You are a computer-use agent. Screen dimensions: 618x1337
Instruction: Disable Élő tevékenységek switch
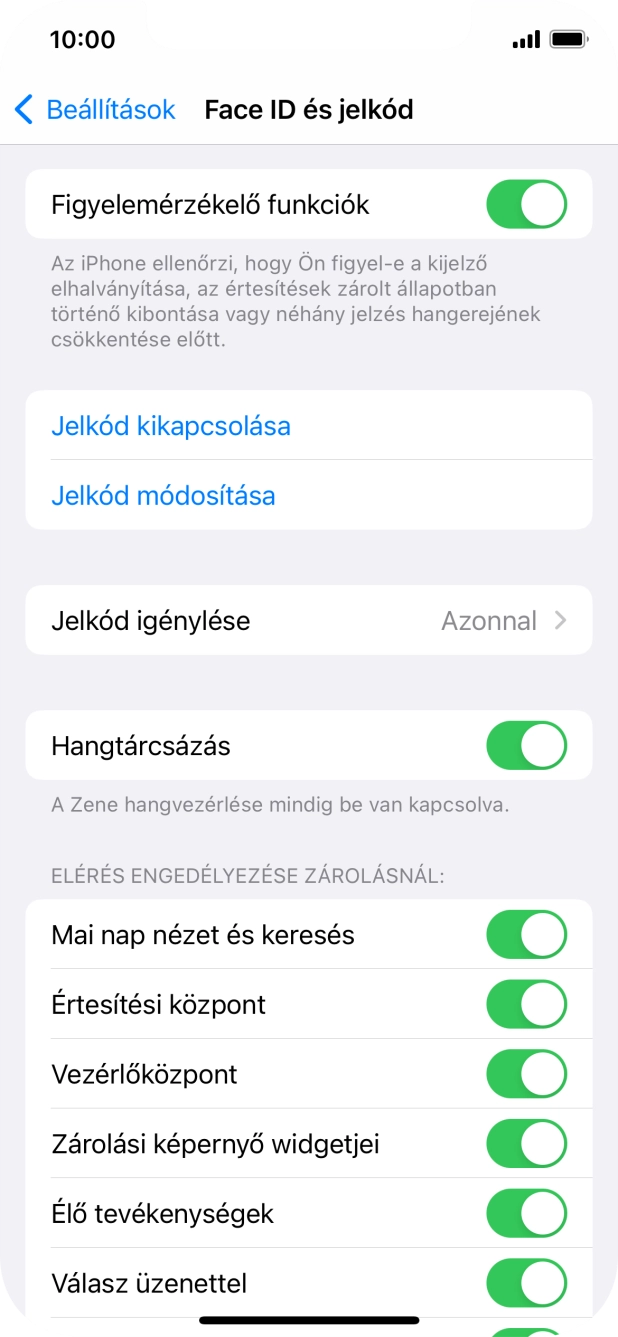526,1214
